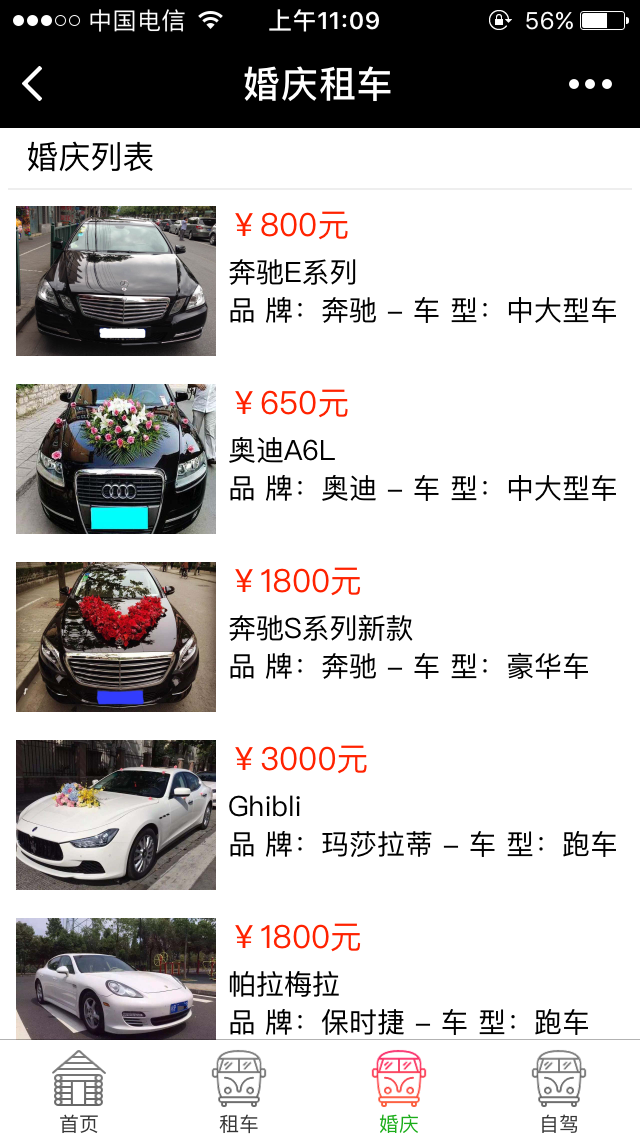The height and width of the screenshot is (1136, 640).
Task: Switch to the 首页 tab
Action: 79,1090
